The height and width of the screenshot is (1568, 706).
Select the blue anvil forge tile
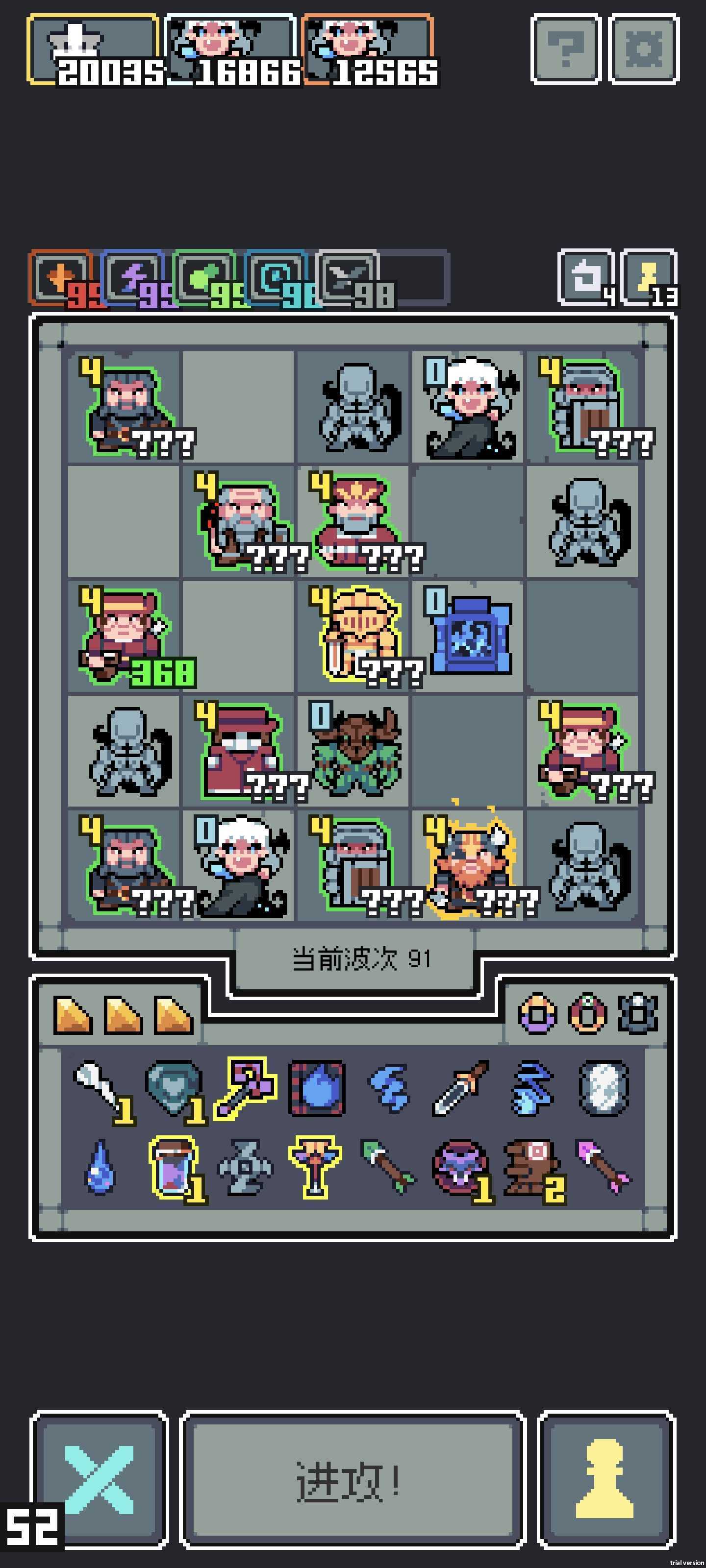click(x=469, y=636)
